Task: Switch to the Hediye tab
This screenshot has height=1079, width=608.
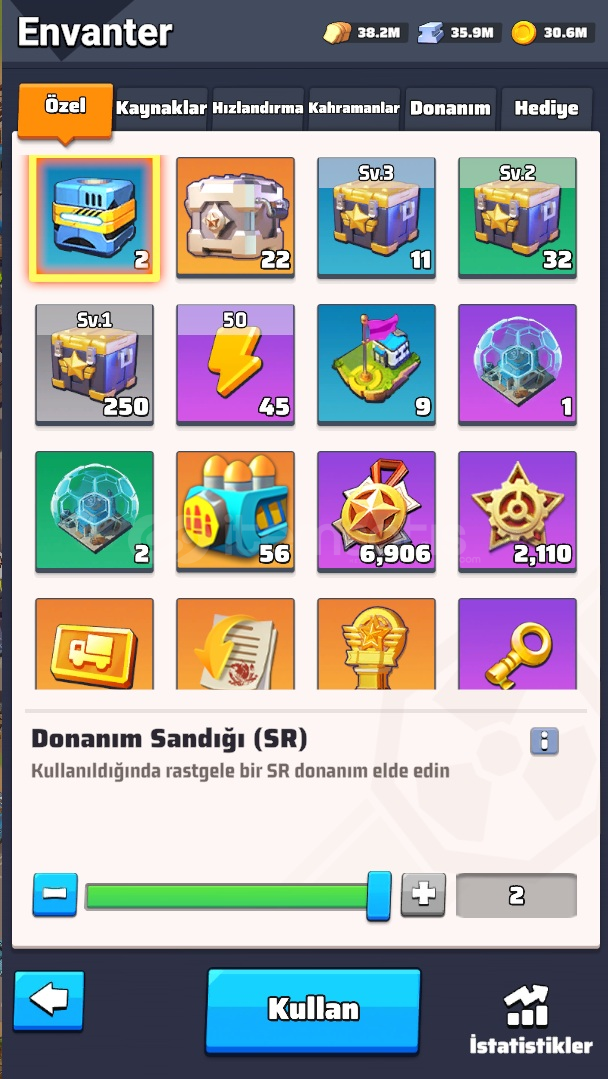Action: point(546,108)
